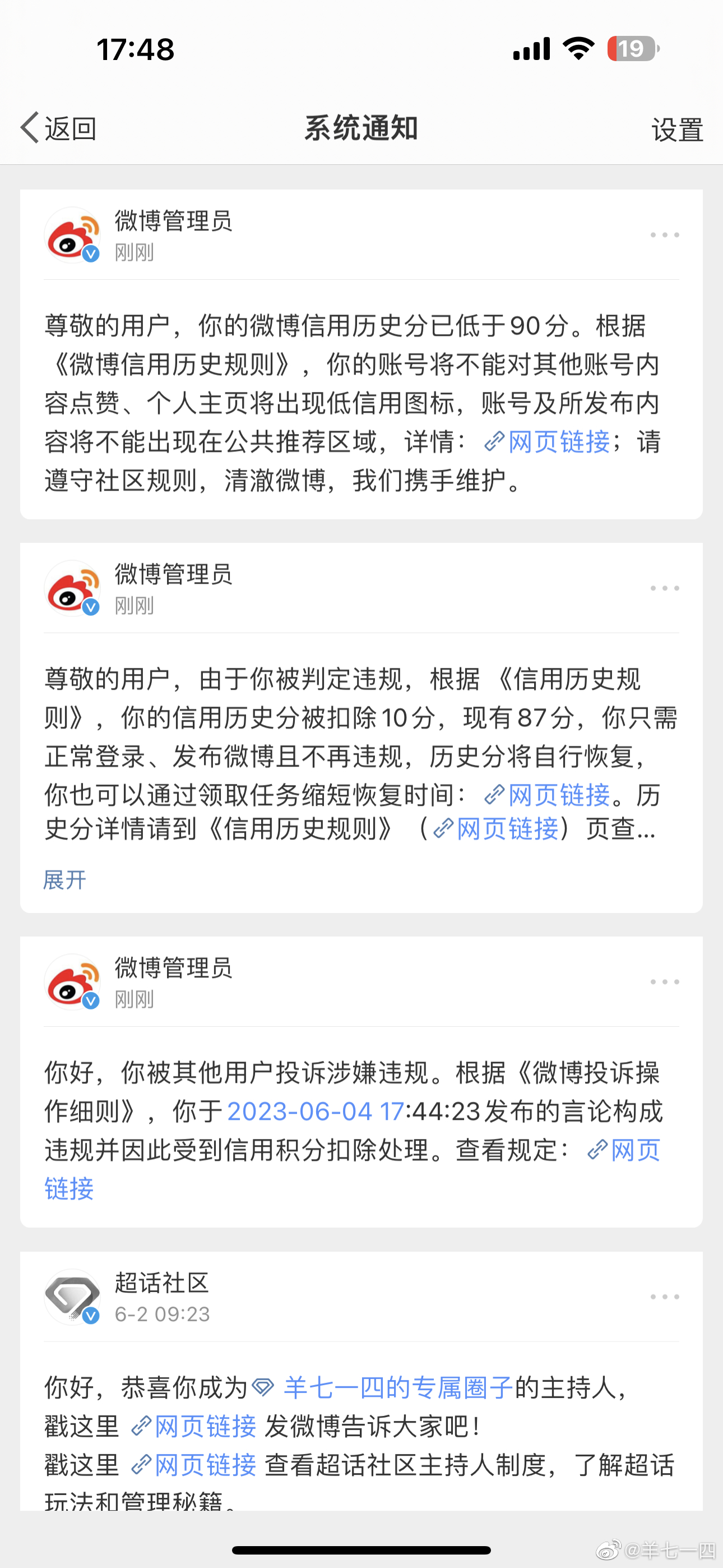
Task: Open more options on the 超话社区 notice
Action: (665, 1297)
